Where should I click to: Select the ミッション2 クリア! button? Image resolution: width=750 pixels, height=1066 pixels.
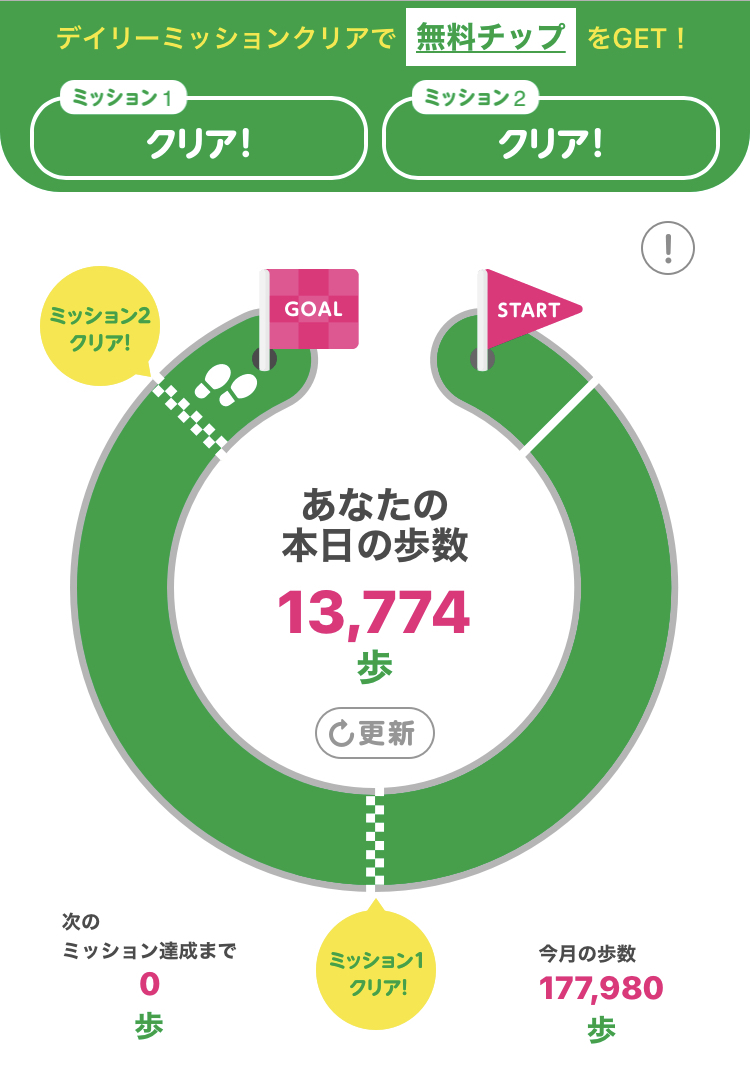pyautogui.click(x=551, y=138)
